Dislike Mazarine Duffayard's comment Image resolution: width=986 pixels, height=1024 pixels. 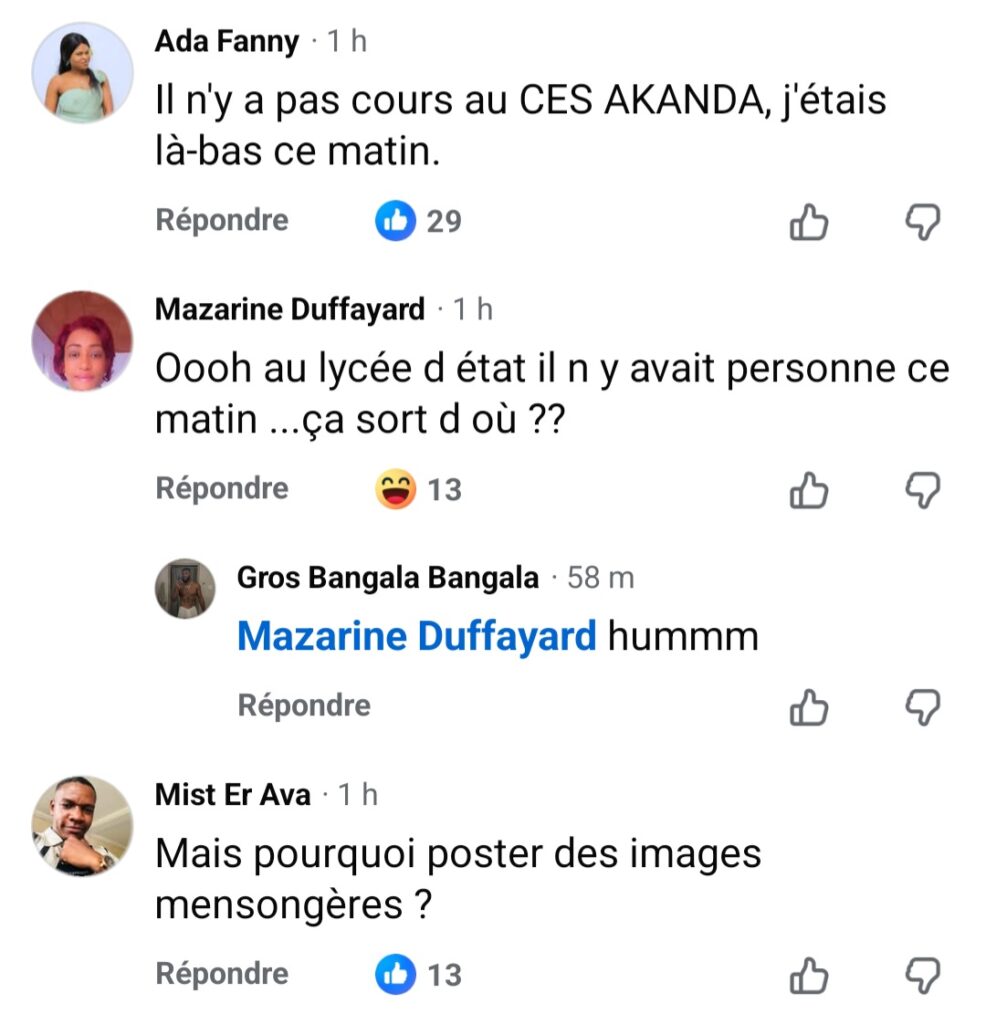point(924,490)
